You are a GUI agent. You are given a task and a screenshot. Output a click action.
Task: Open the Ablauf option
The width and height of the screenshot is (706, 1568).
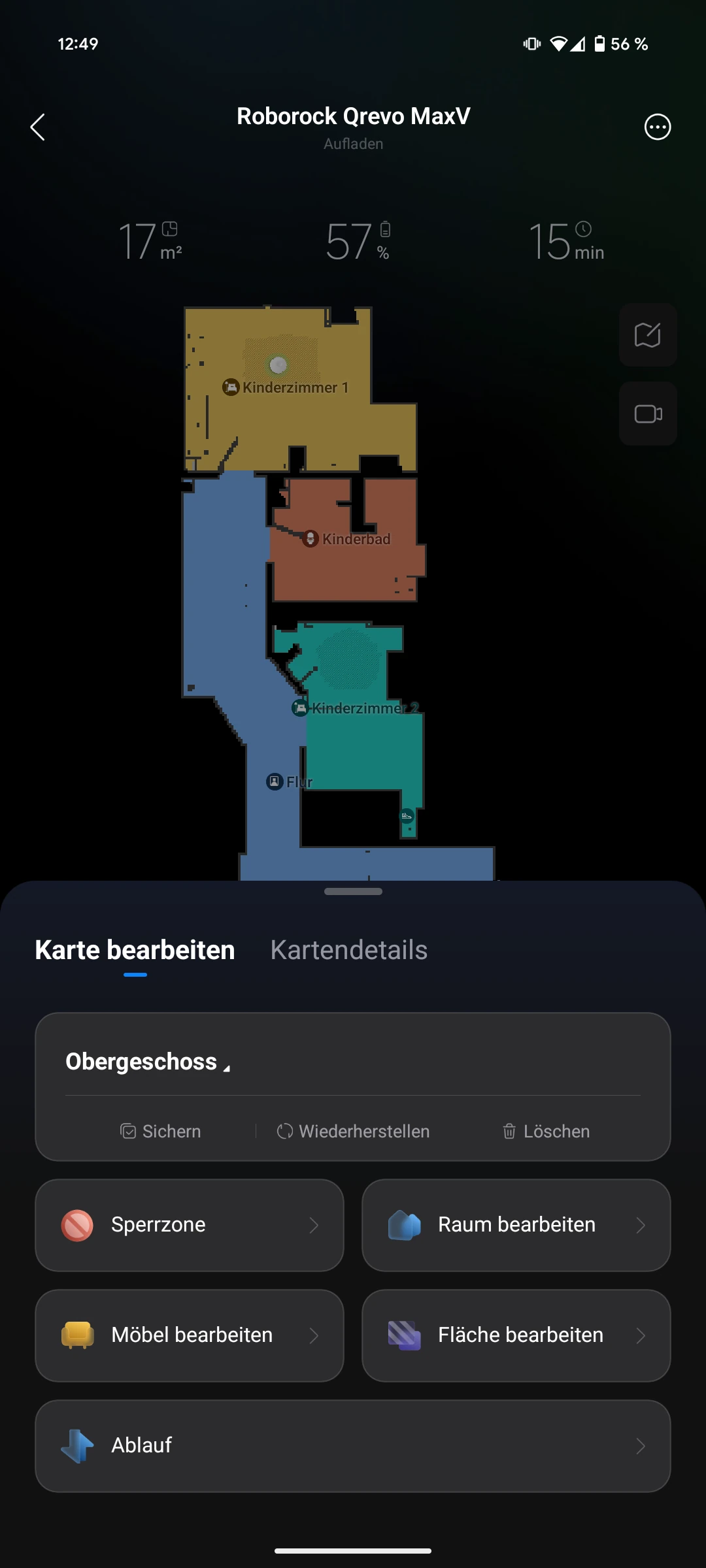pos(353,1446)
